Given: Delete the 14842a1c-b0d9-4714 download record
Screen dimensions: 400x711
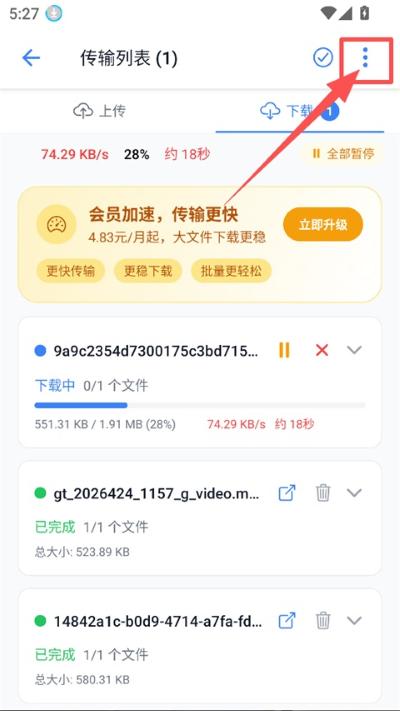Looking at the screenshot, I should pyautogui.click(x=323, y=621).
